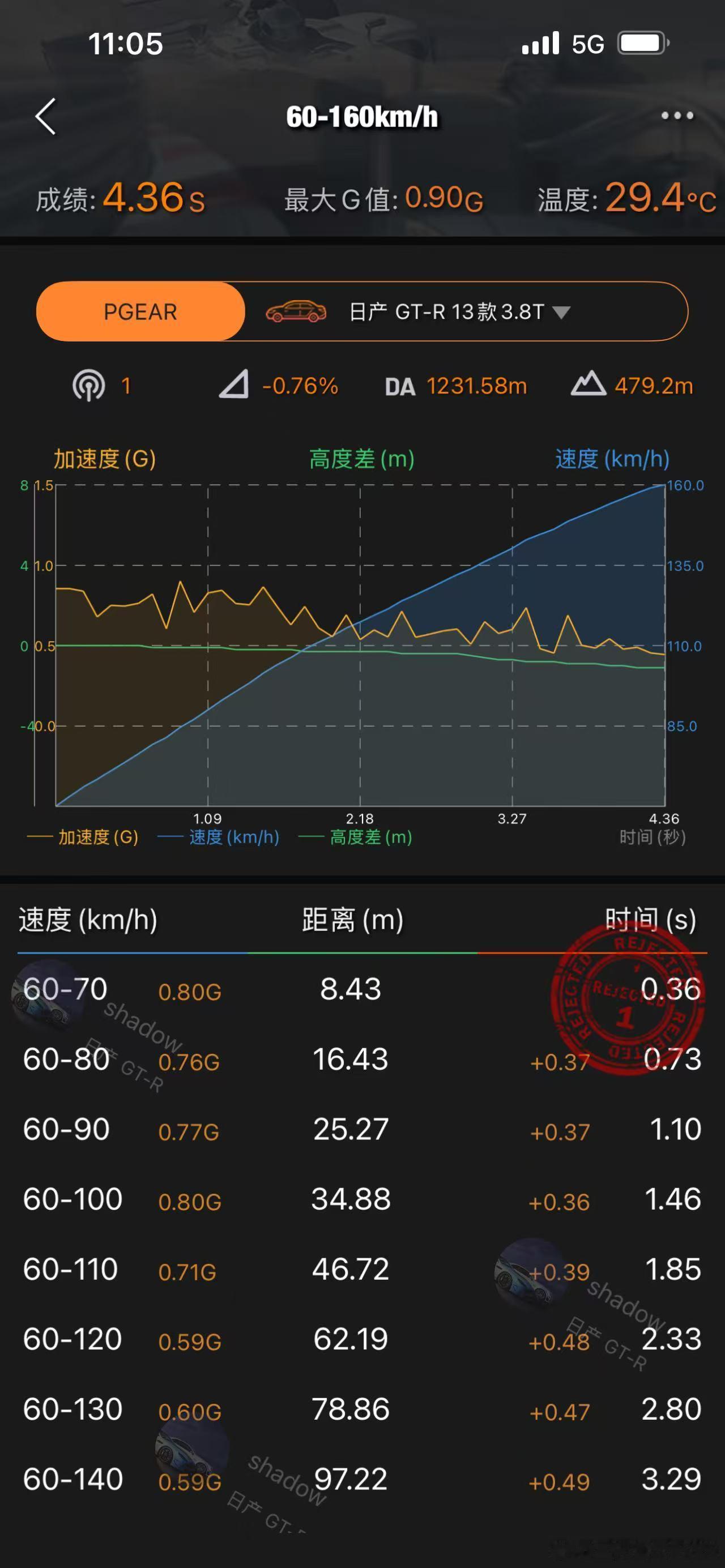Tap the car icon beside the vehicle name

296,311
